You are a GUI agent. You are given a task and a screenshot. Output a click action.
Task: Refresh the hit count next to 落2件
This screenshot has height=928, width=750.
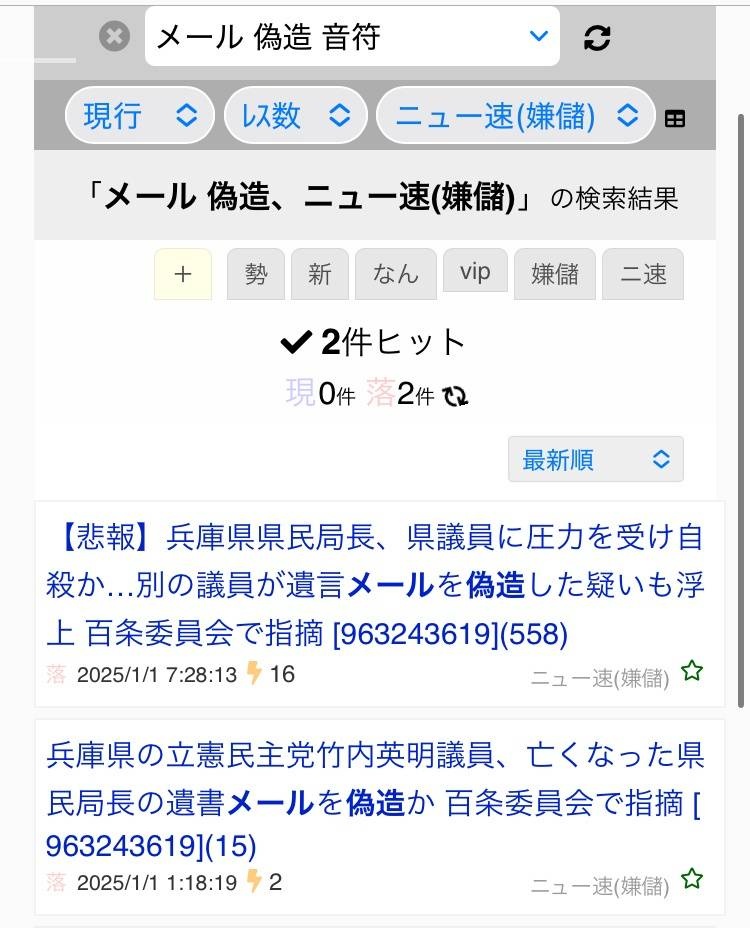coord(456,397)
